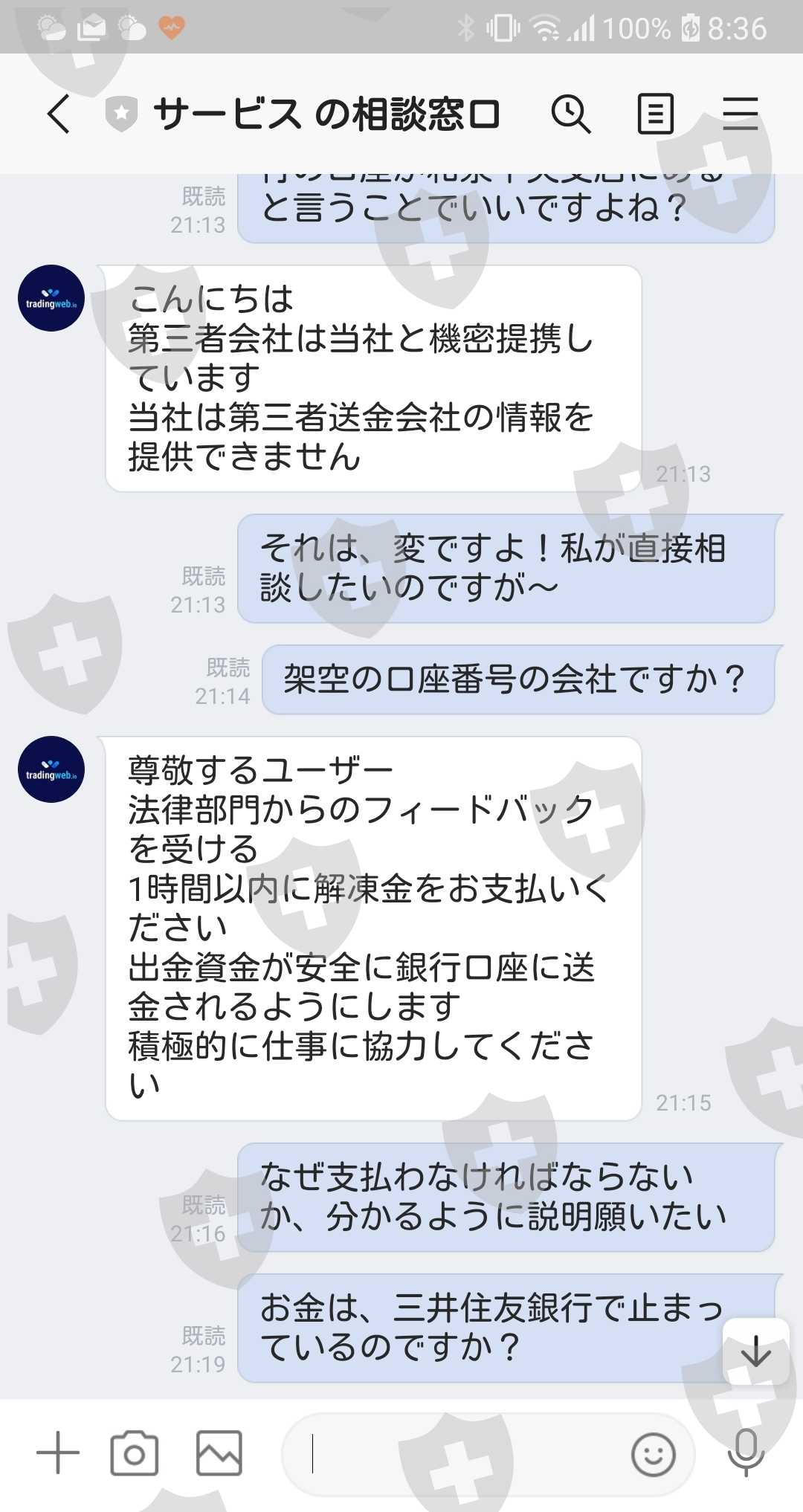This screenshot has height=1512, width=803.
Task: Open the emoji sticker picker
Action: [654, 1454]
